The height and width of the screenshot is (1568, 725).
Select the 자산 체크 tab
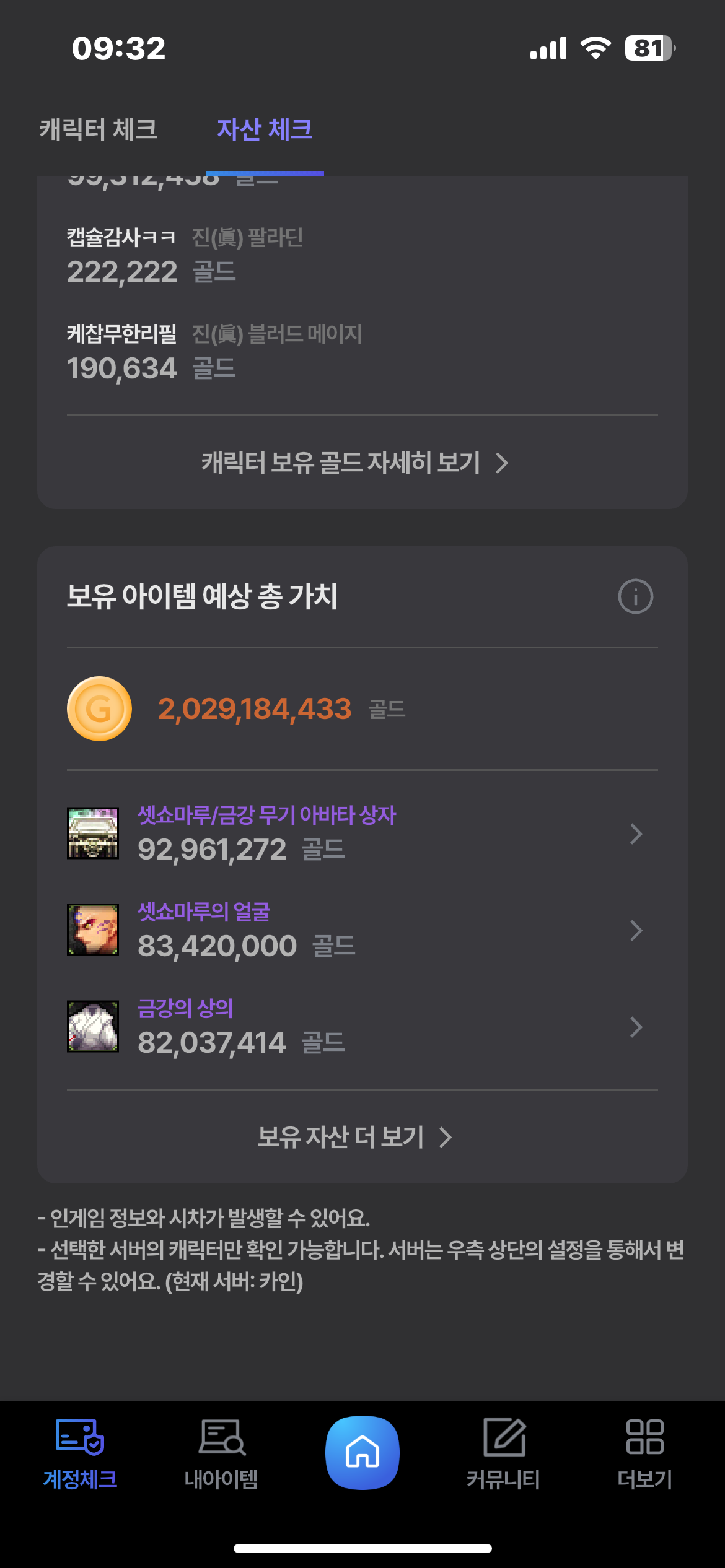tap(265, 130)
